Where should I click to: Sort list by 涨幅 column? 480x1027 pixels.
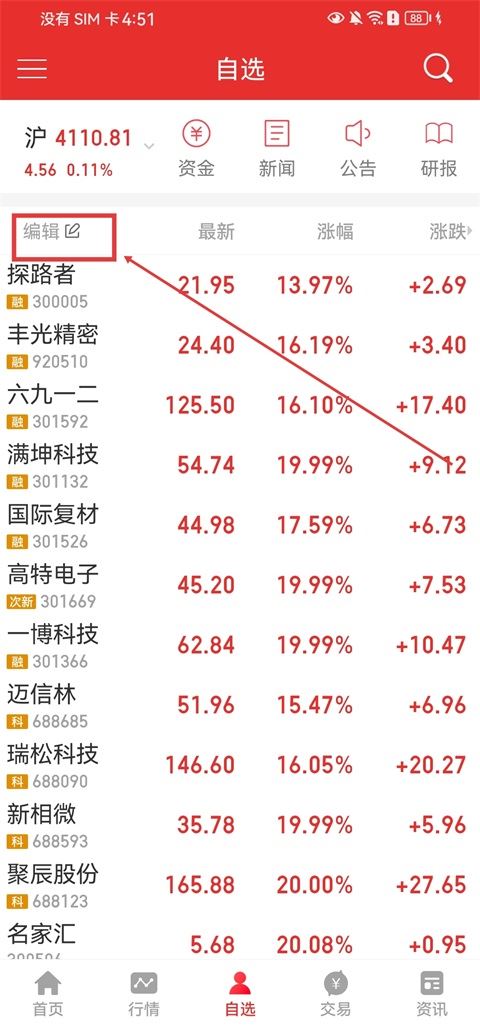click(335, 231)
